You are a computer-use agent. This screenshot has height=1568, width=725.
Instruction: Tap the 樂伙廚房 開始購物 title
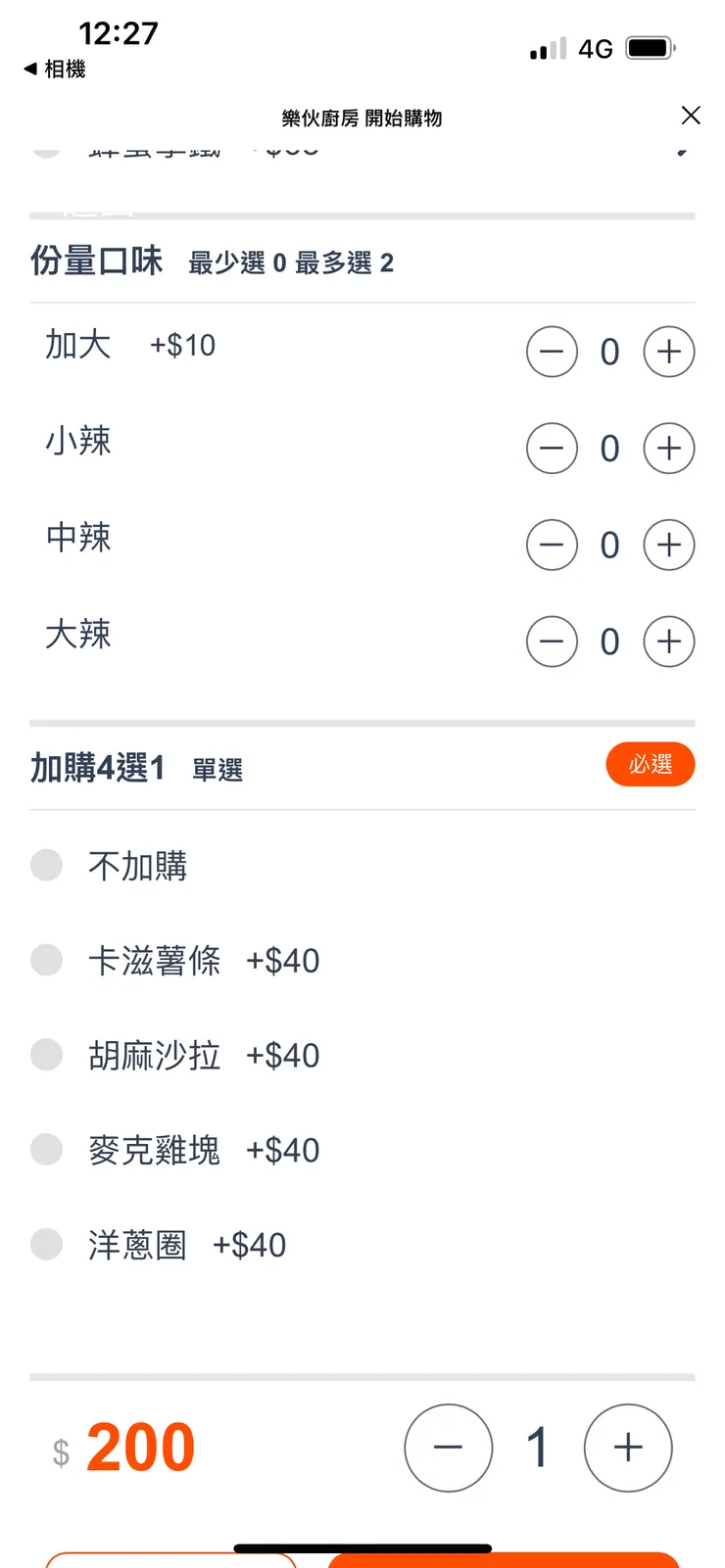(362, 118)
